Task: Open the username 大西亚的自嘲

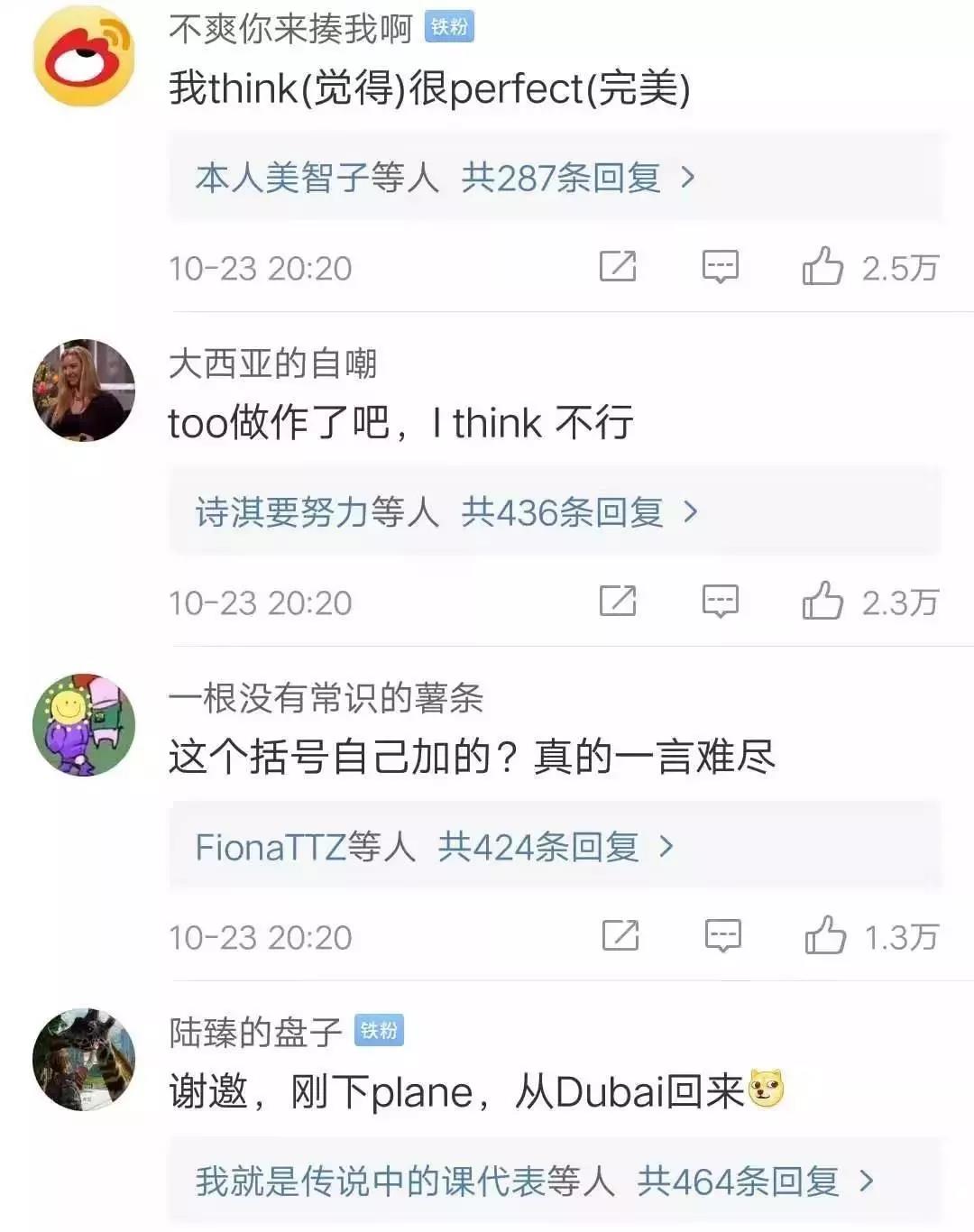Action: tap(272, 363)
